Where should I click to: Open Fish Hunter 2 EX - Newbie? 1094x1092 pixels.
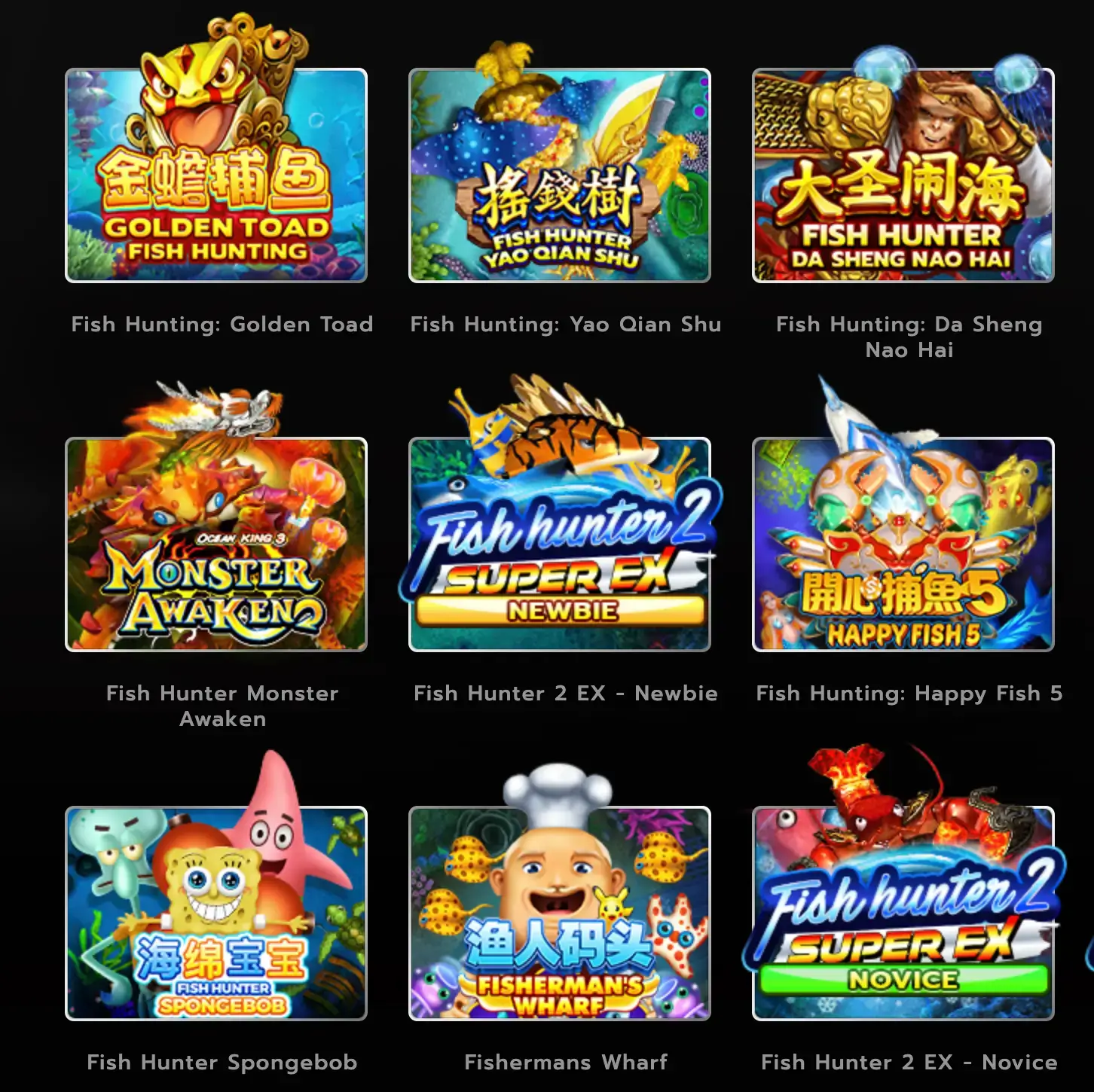(559, 544)
